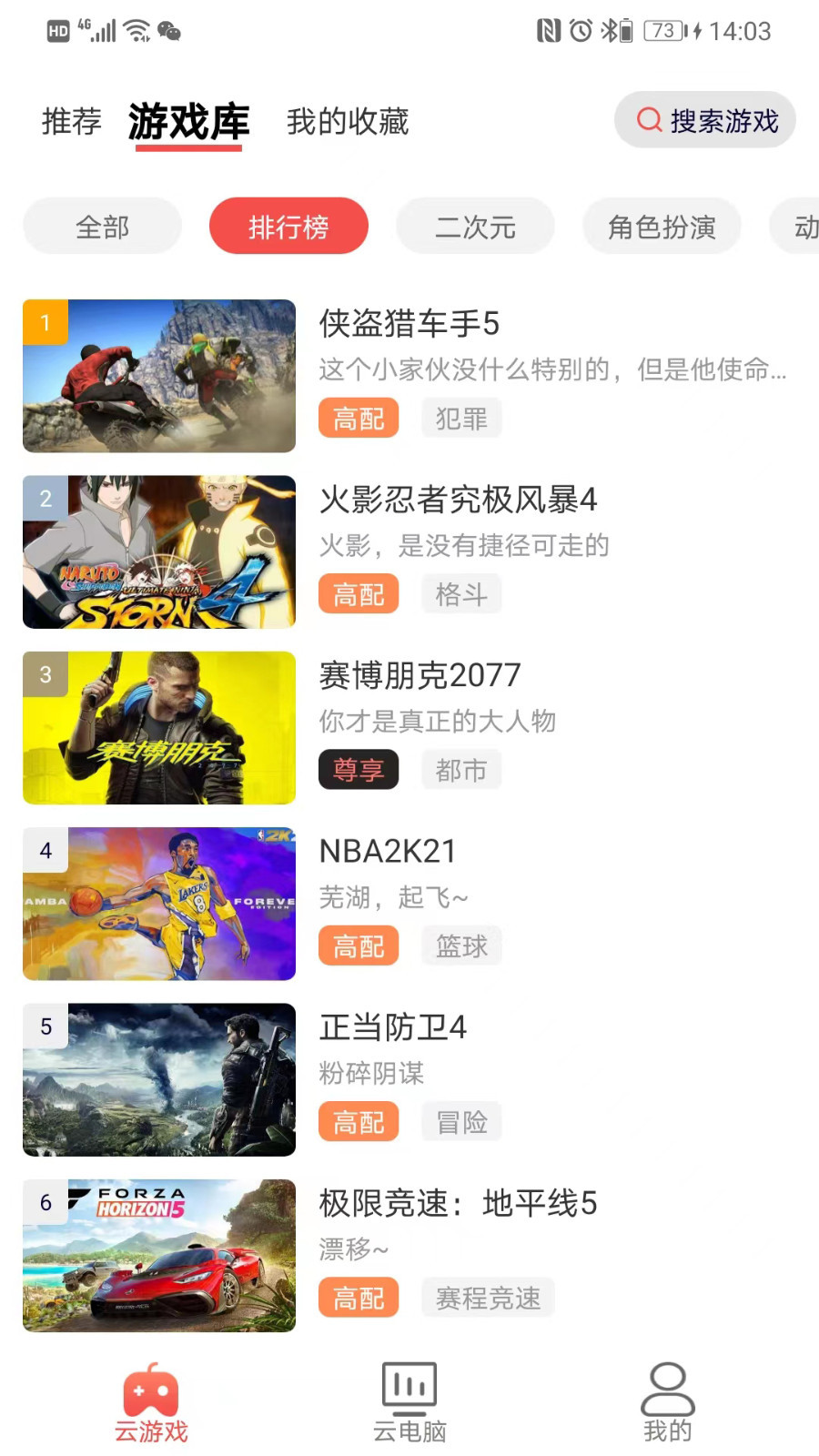Open game 正当防卫4
The image size is (819, 1456).
pyautogui.click(x=393, y=1026)
